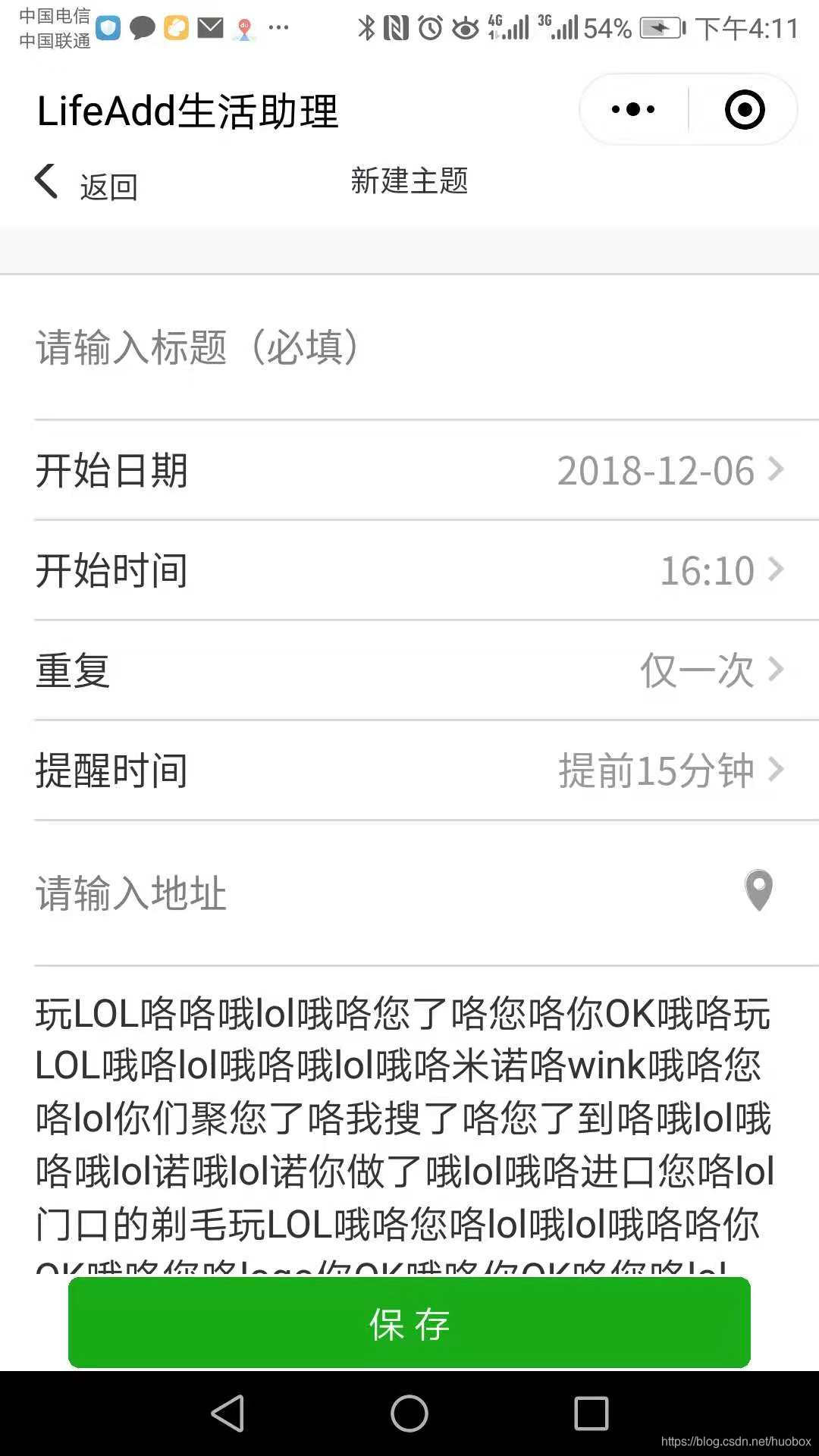This screenshot has height=1456, width=819.
Task: Go back using the 返回 arrow
Action: [86, 184]
